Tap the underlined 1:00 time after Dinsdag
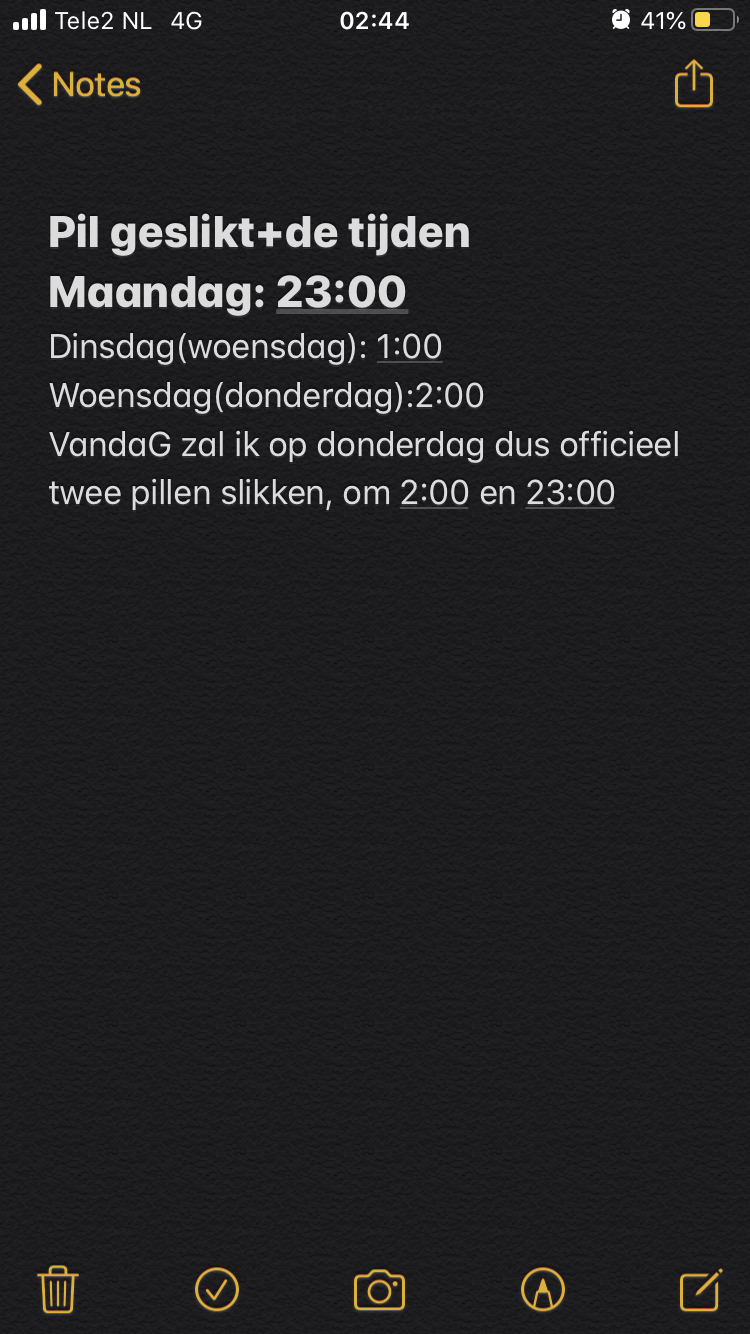The height and width of the screenshot is (1334, 750). [409, 347]
